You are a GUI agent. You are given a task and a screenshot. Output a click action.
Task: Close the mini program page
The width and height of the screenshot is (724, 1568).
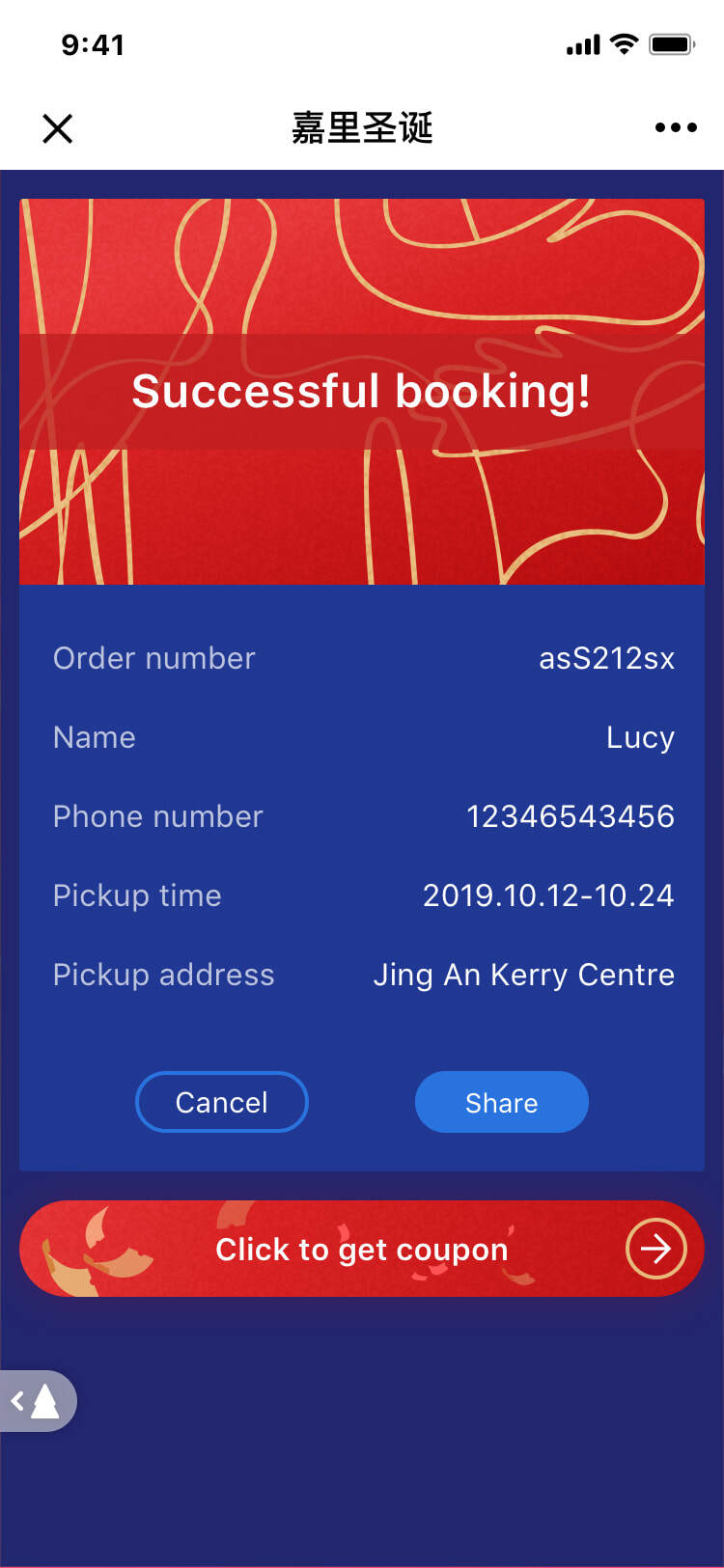(58, 128)
